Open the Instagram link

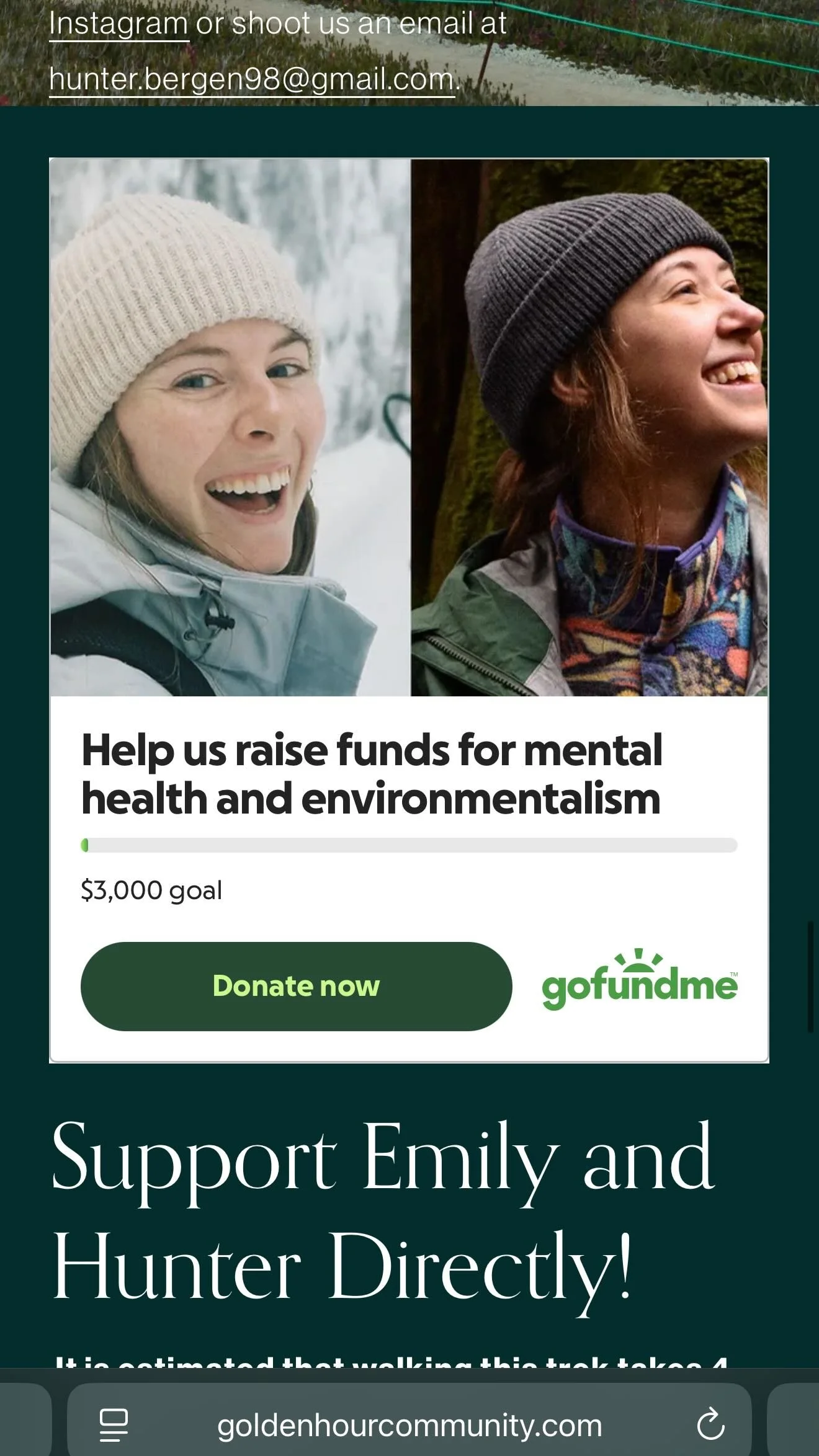pyautogui.click(x=119, y=25)
